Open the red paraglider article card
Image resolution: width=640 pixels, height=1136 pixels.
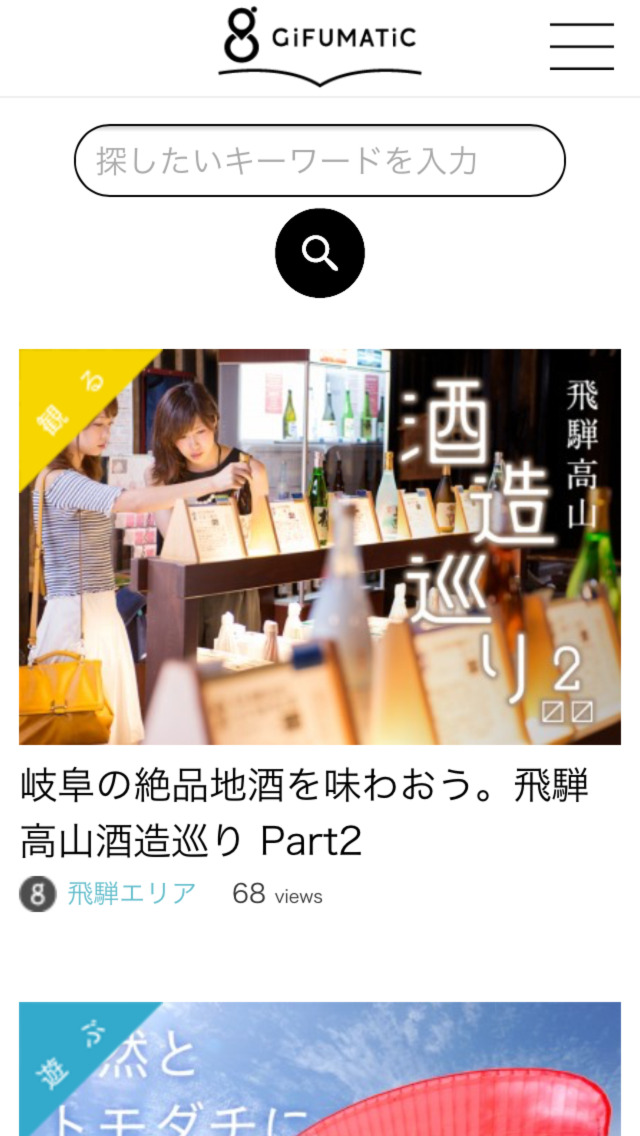pos(320,1068)
